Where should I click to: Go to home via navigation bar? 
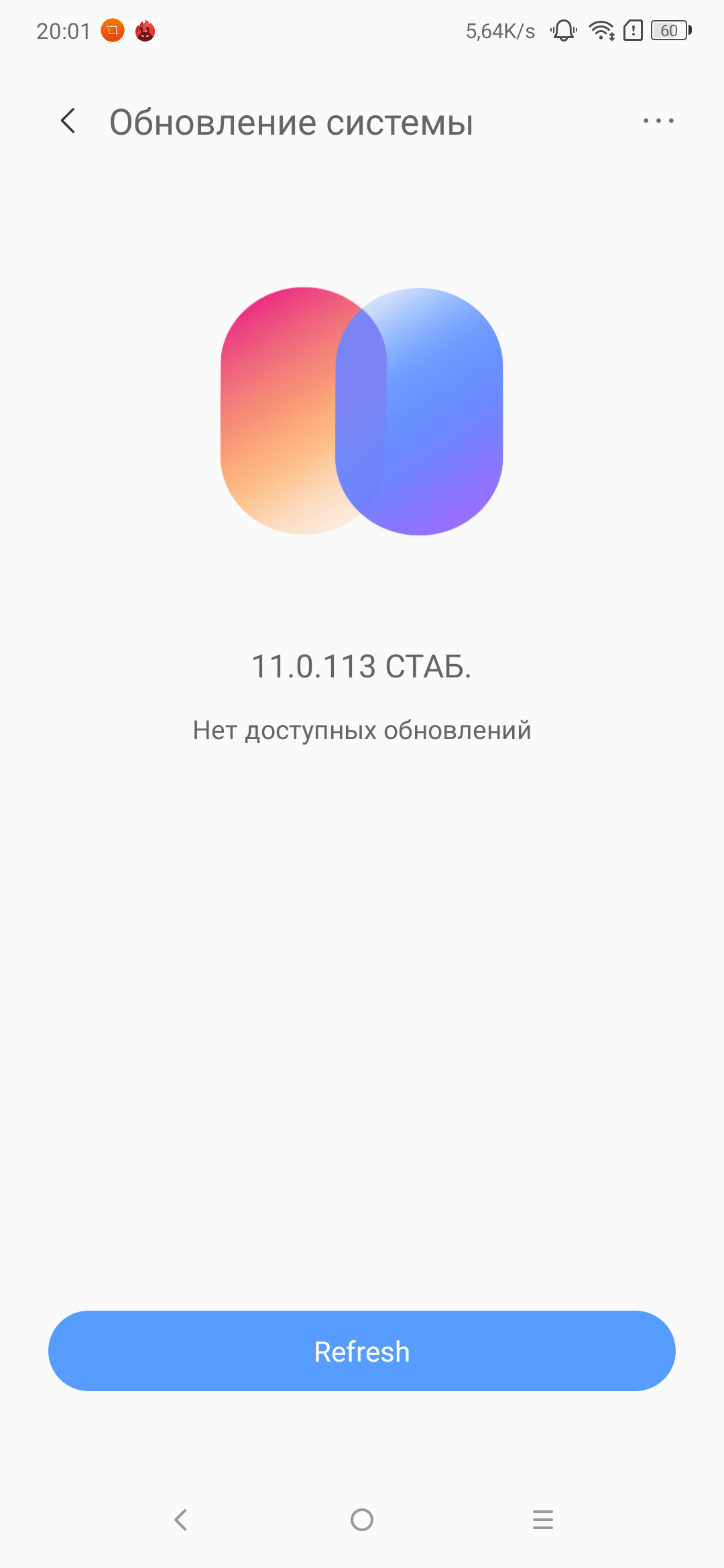362,1520
